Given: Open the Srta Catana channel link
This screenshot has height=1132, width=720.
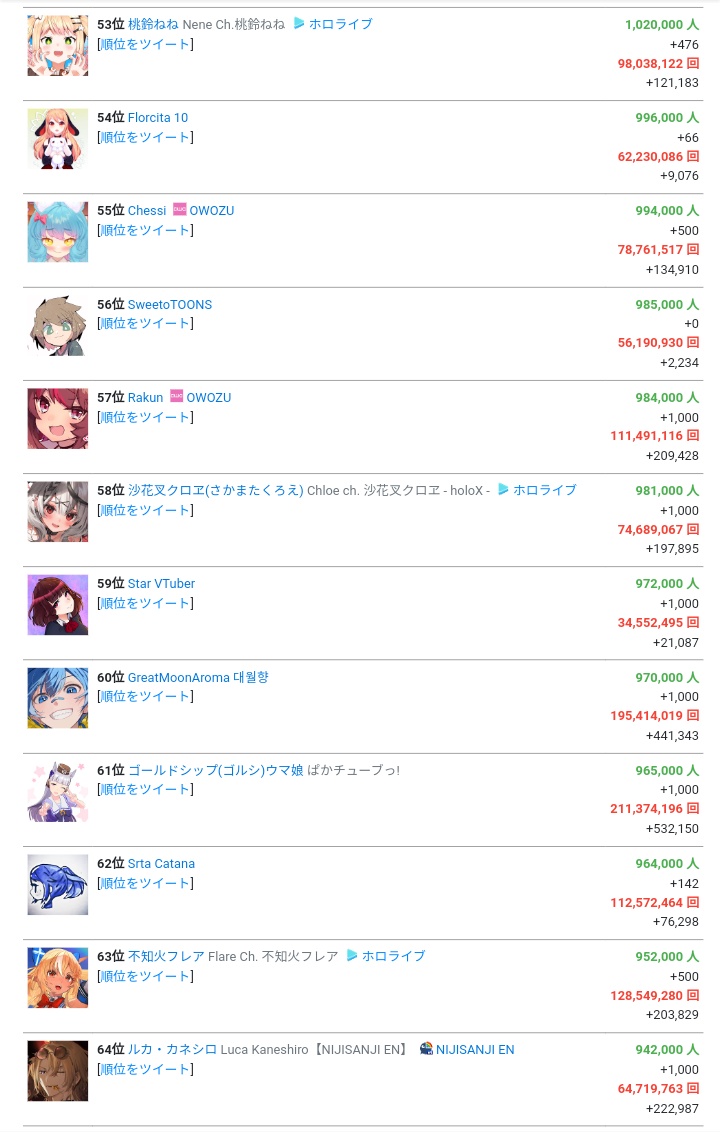Looking at the screenshot, I should point(161,863).
